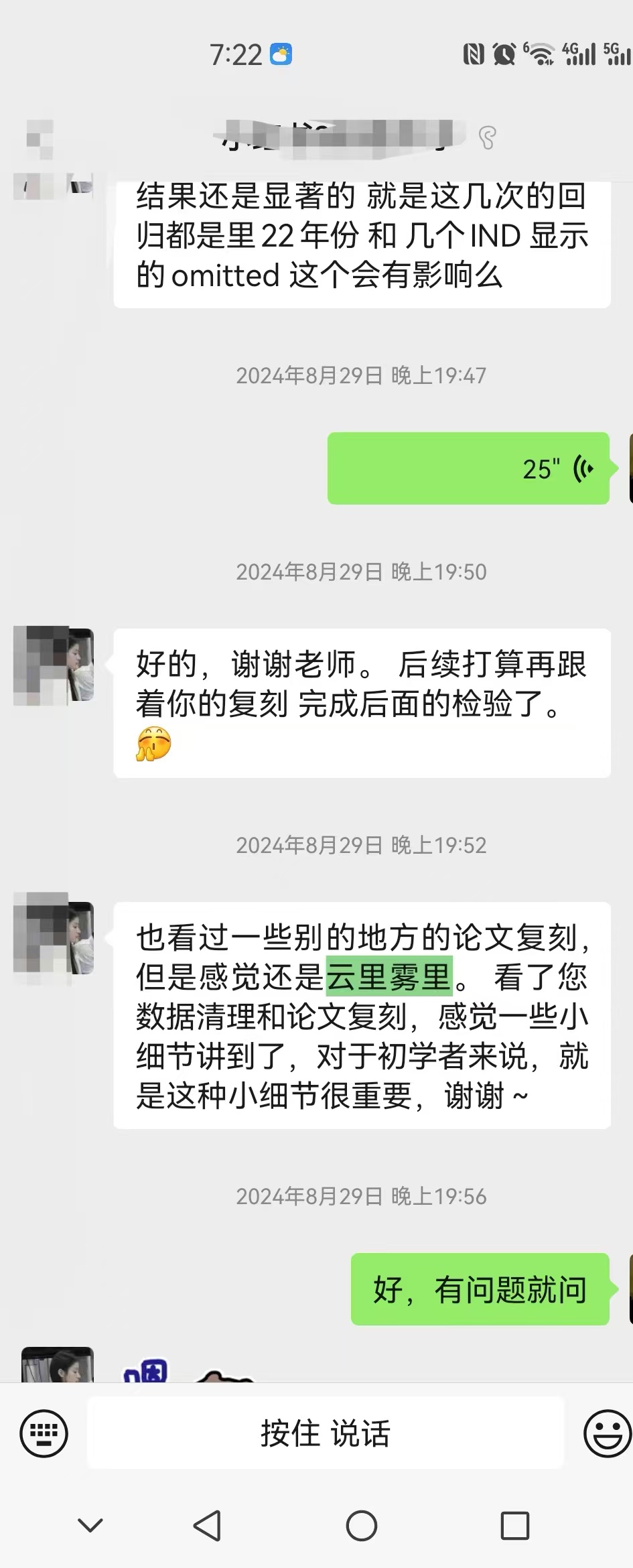Go back with the system back triangle
The width and height of the screenshot is (633, 1568).
207,1526
